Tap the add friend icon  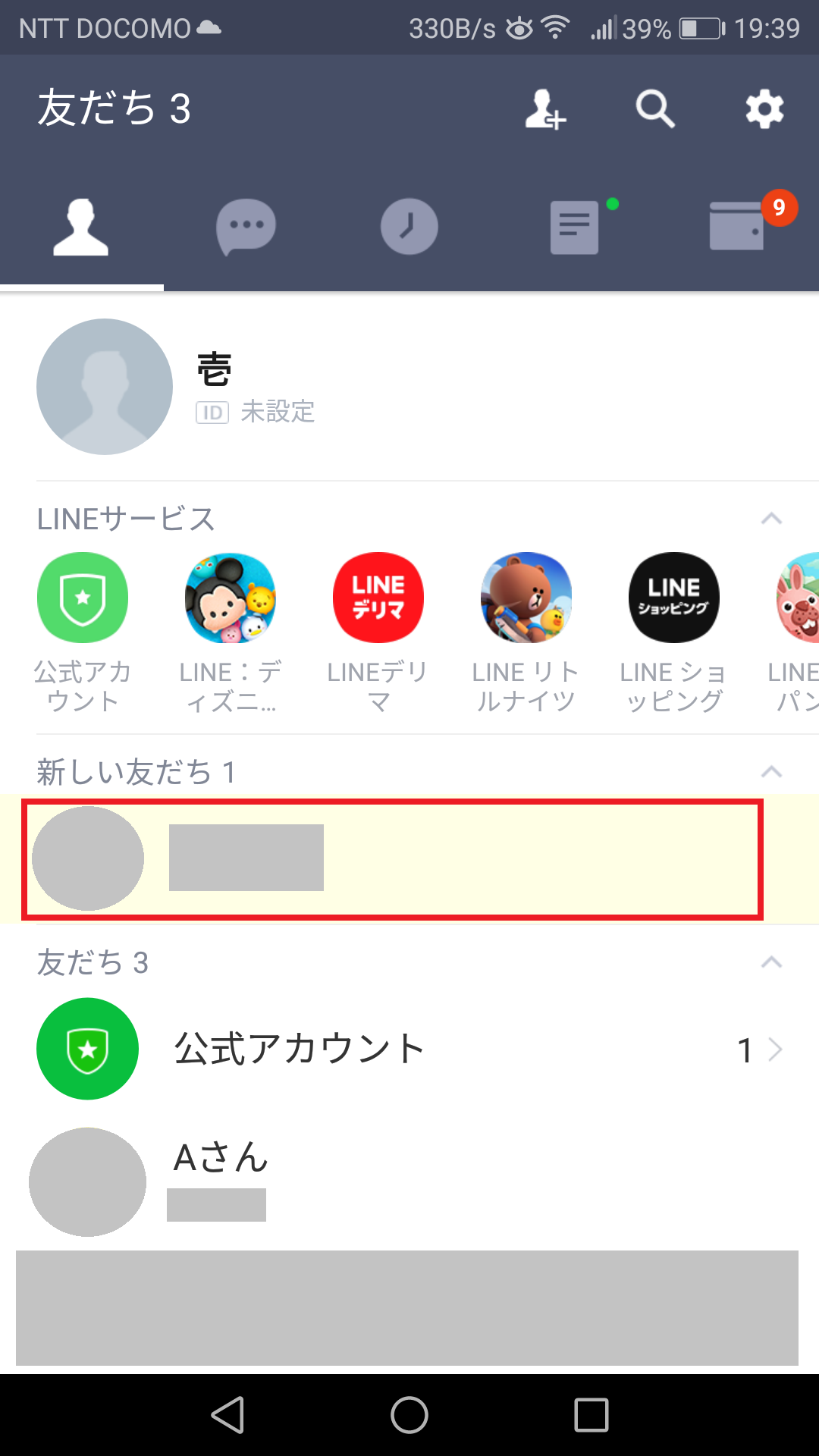545,109
